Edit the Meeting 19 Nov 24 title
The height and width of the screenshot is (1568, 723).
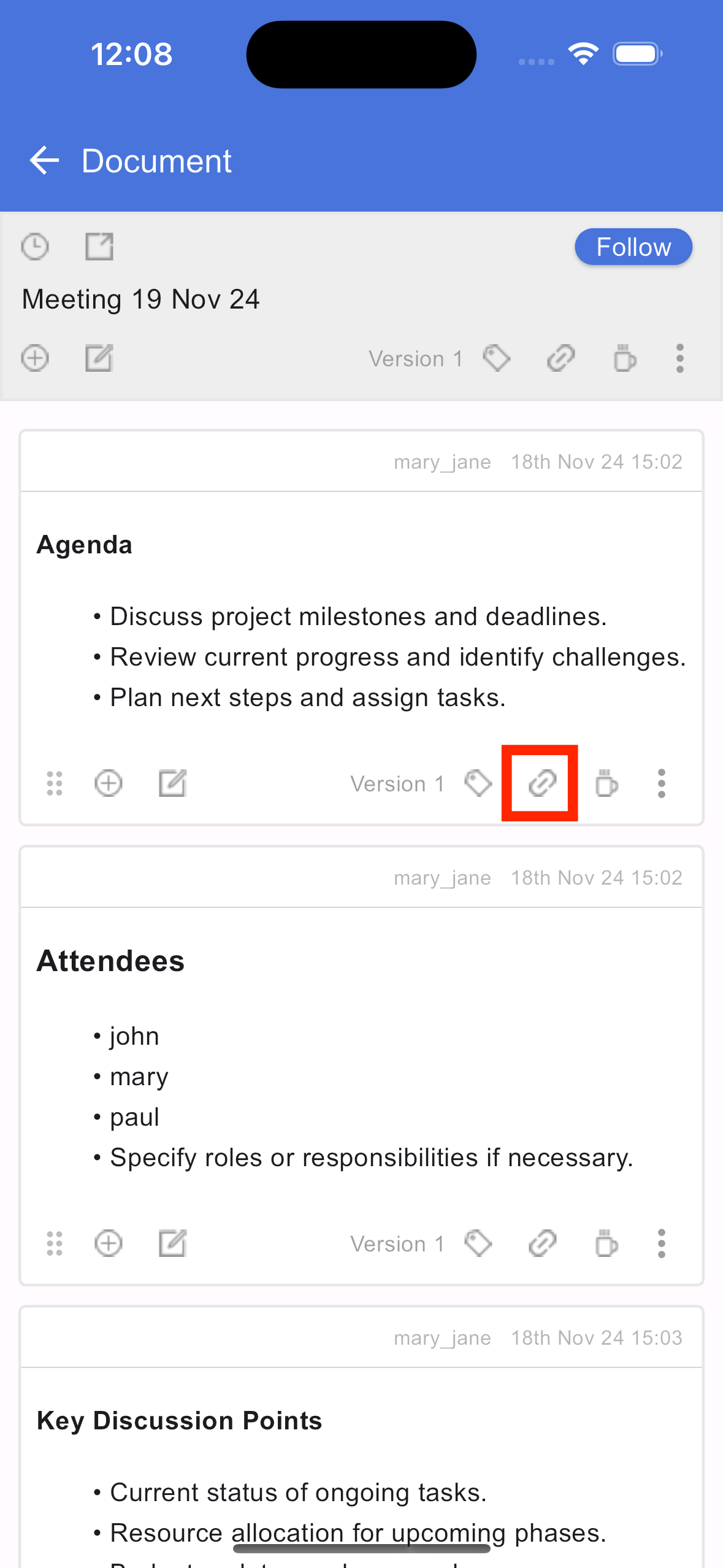pyautogui.click(x=99, y=358)
